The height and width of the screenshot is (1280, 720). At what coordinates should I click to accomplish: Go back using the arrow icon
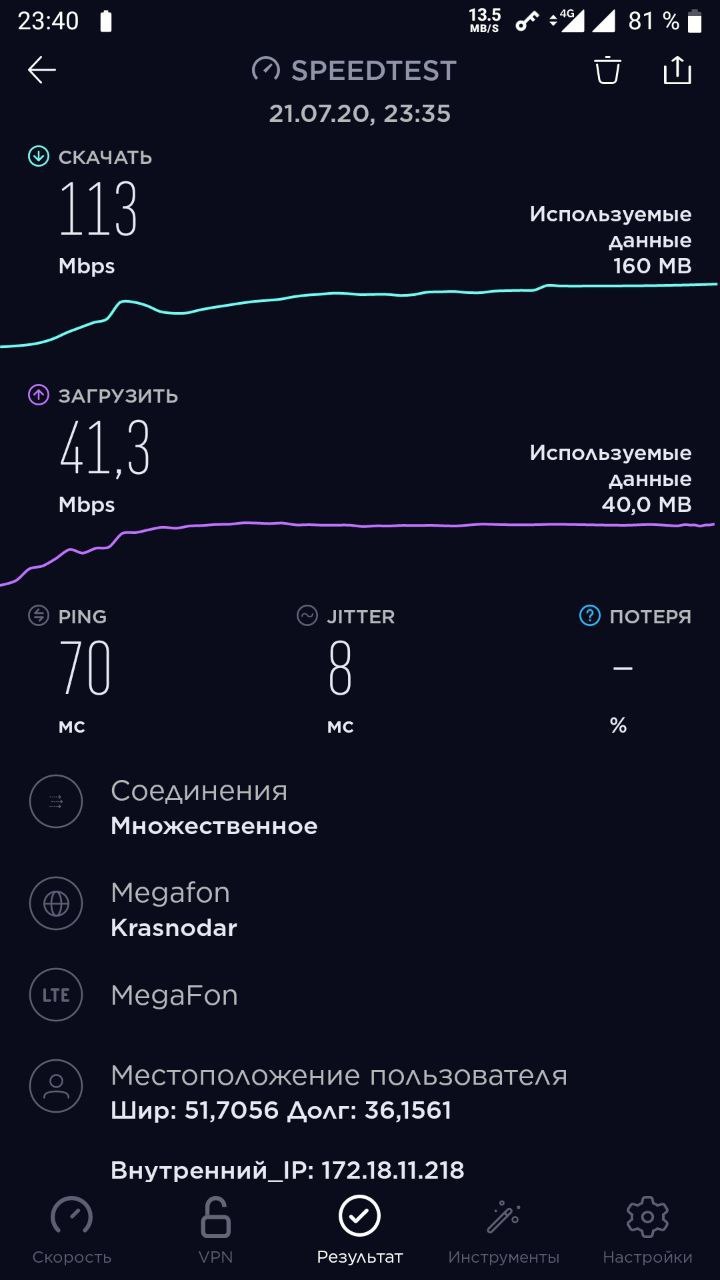click(x=42, y=69)
